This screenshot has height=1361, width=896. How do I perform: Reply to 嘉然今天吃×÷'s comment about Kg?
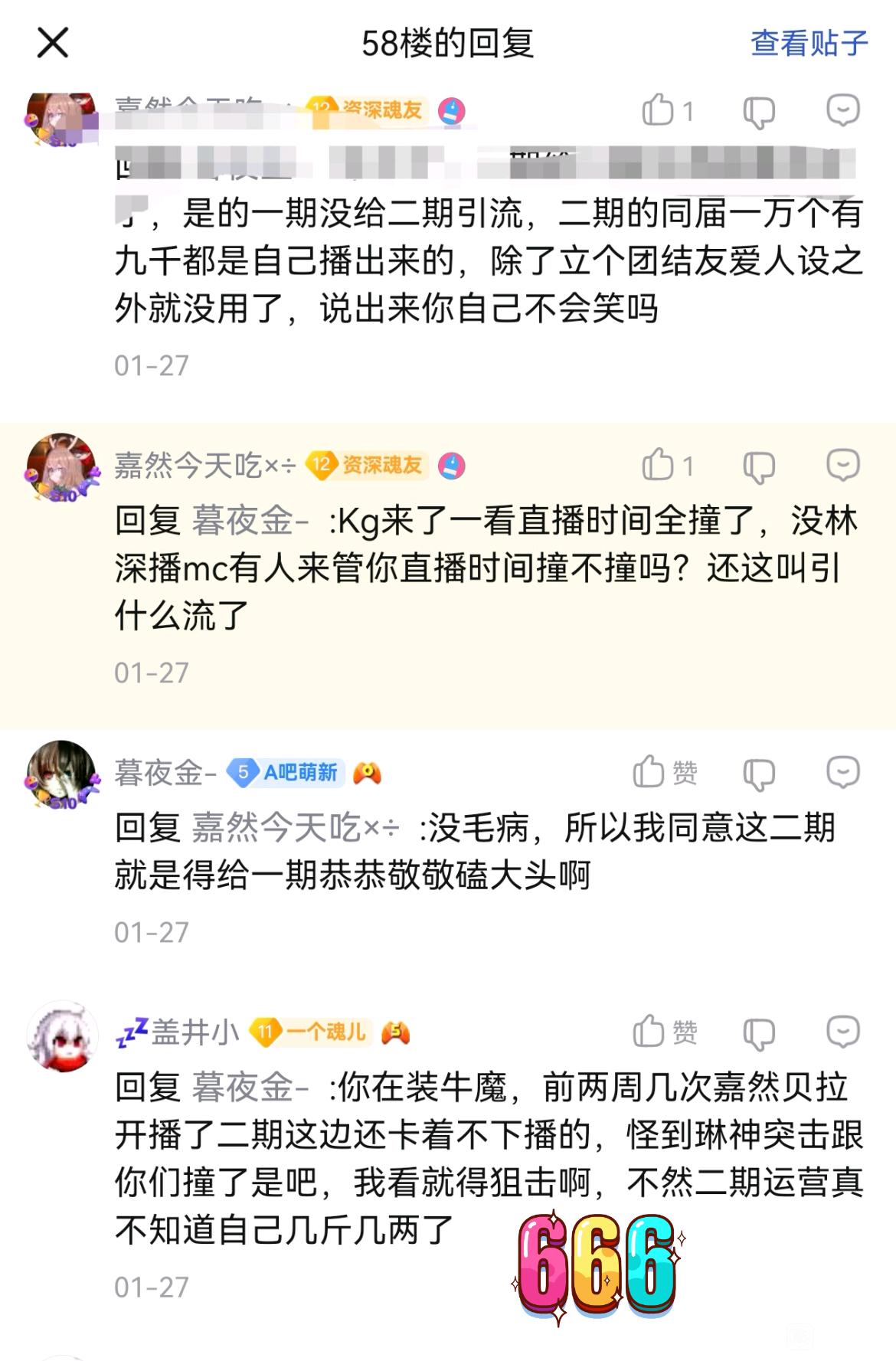[x=842, y=466]
